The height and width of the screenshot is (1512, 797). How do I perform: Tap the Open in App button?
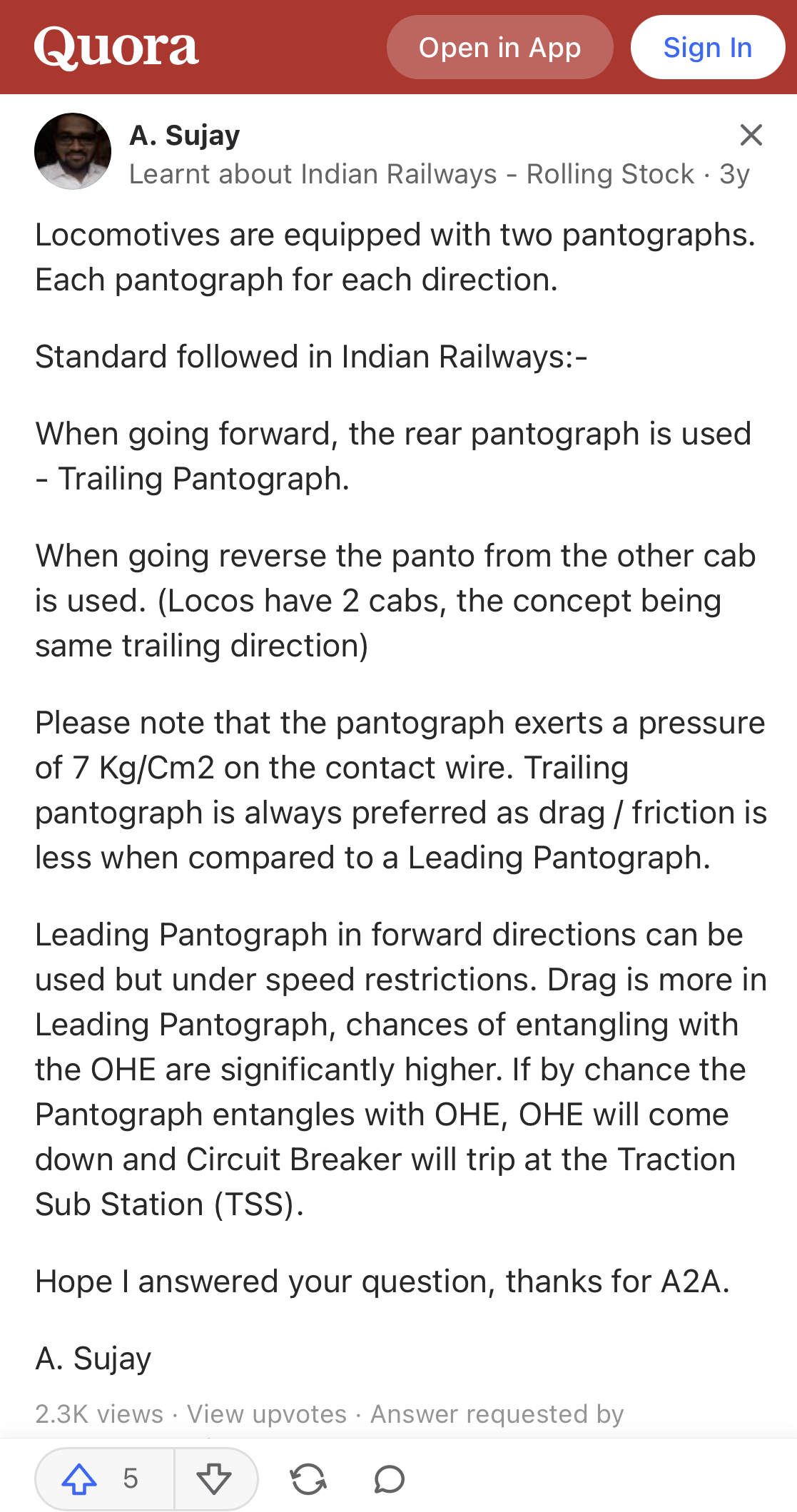(x=499, y=48)
